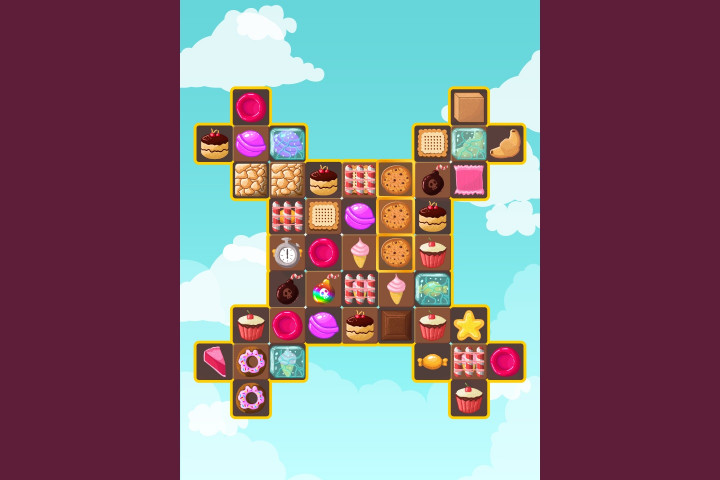The width and height of the screenshot is (720, 480).
Task: Select the croissant tile
Action: [505, 144]
